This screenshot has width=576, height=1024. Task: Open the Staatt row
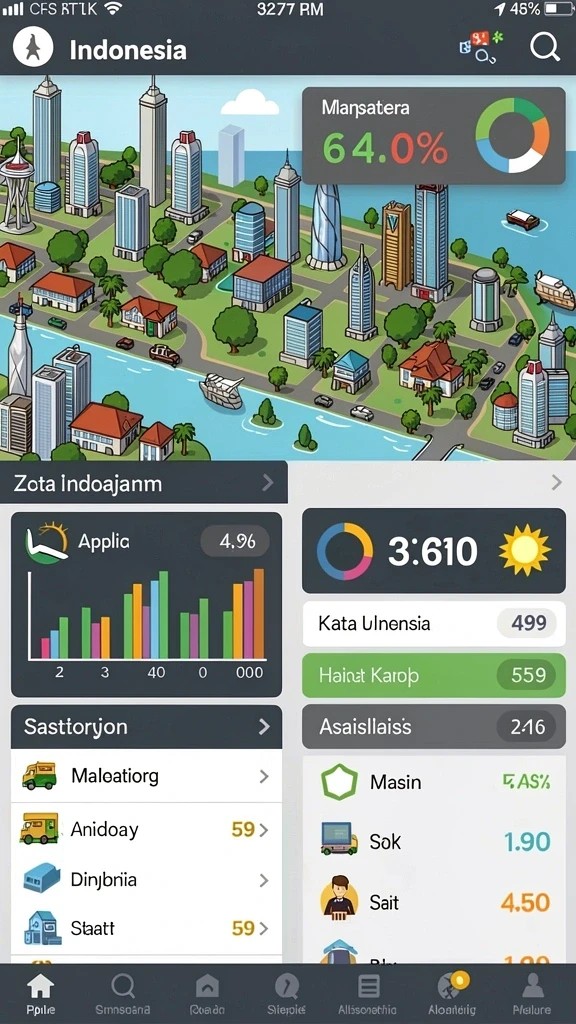point(146,928)
